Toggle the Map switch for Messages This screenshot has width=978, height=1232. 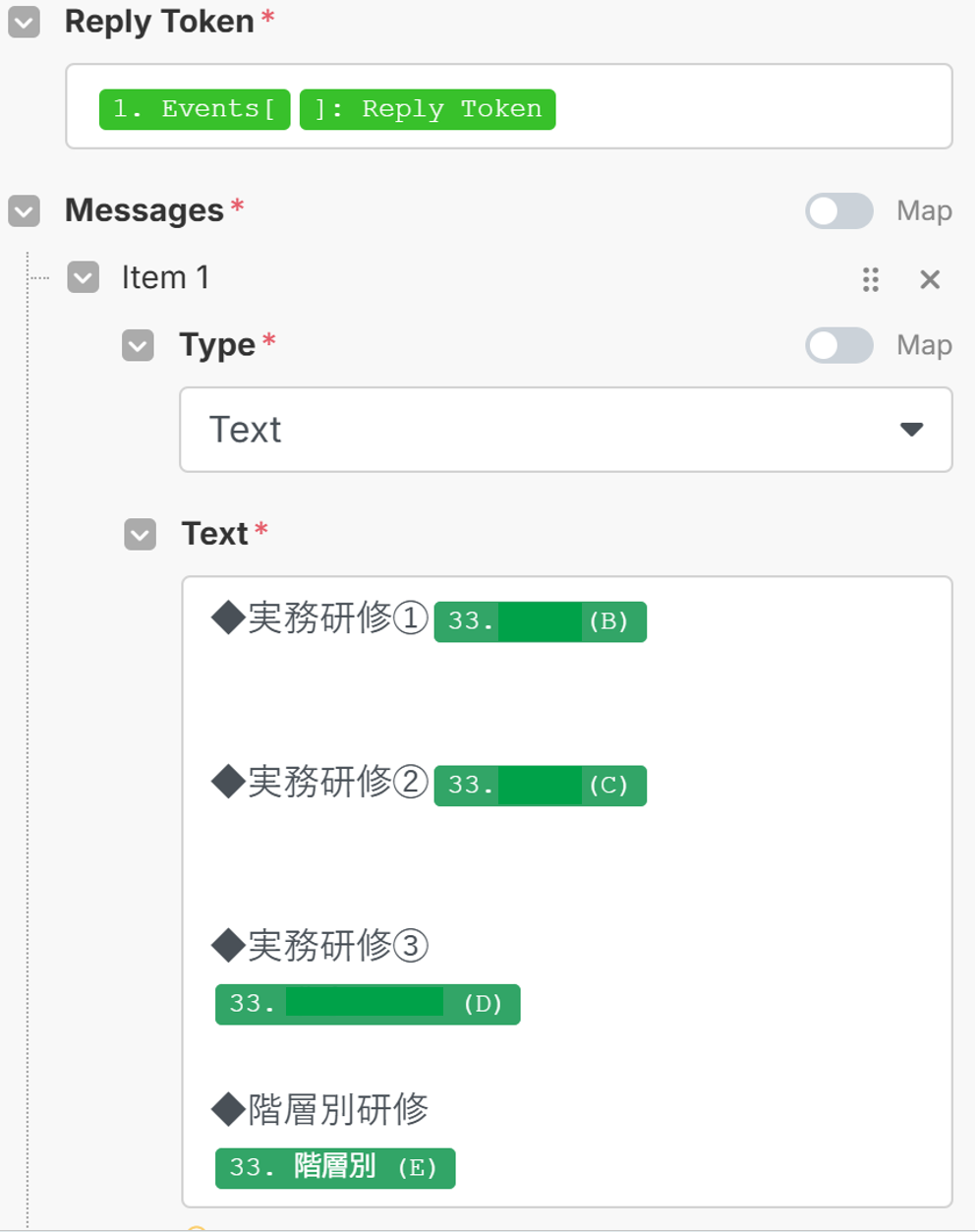click(838, 210)
